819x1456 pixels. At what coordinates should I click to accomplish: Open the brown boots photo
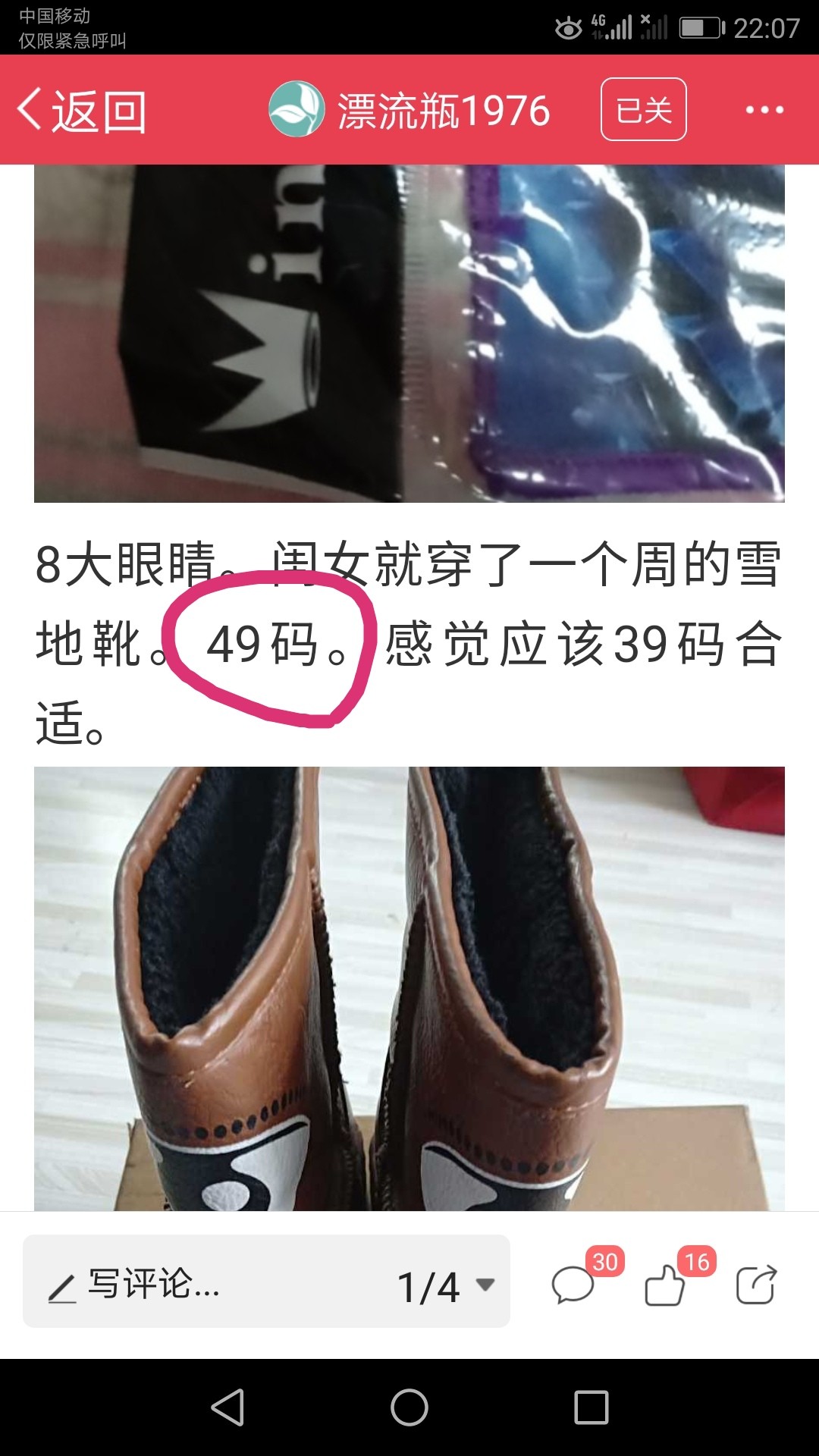pos(409,989)
